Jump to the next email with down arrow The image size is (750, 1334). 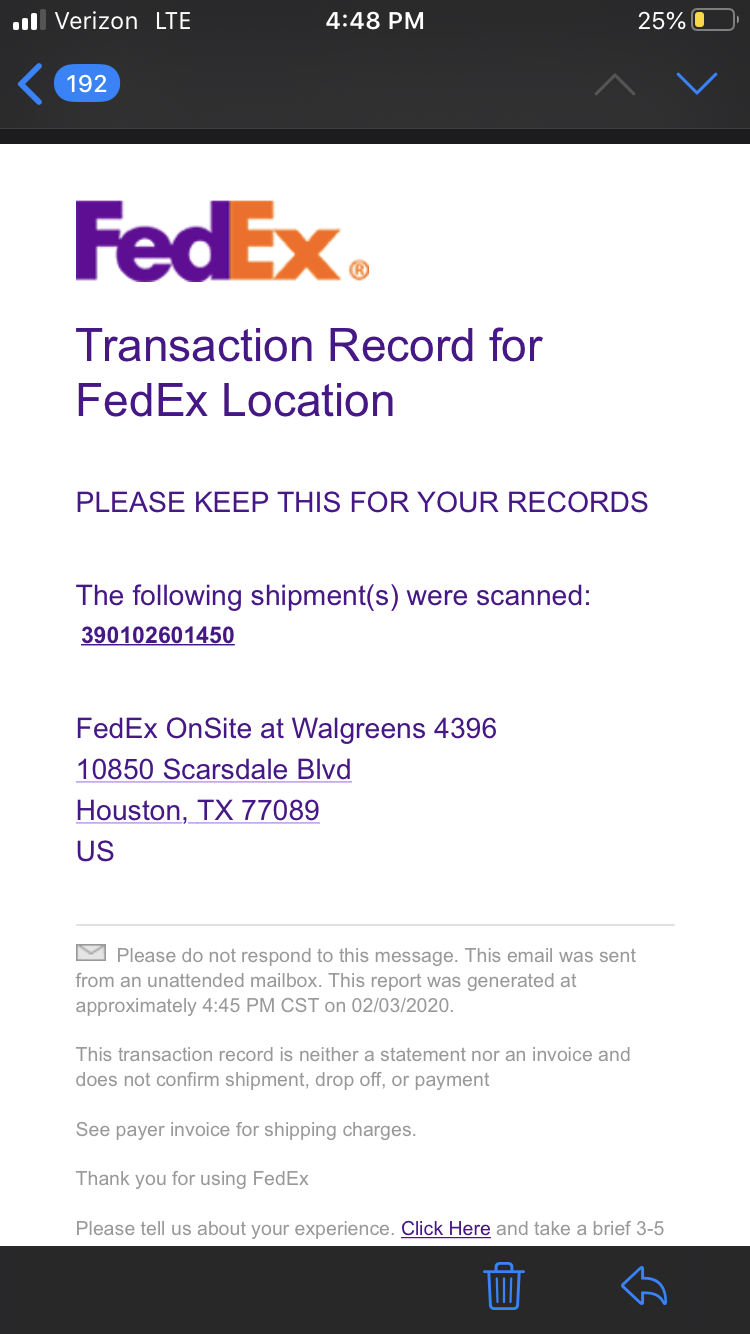[697, 84]
